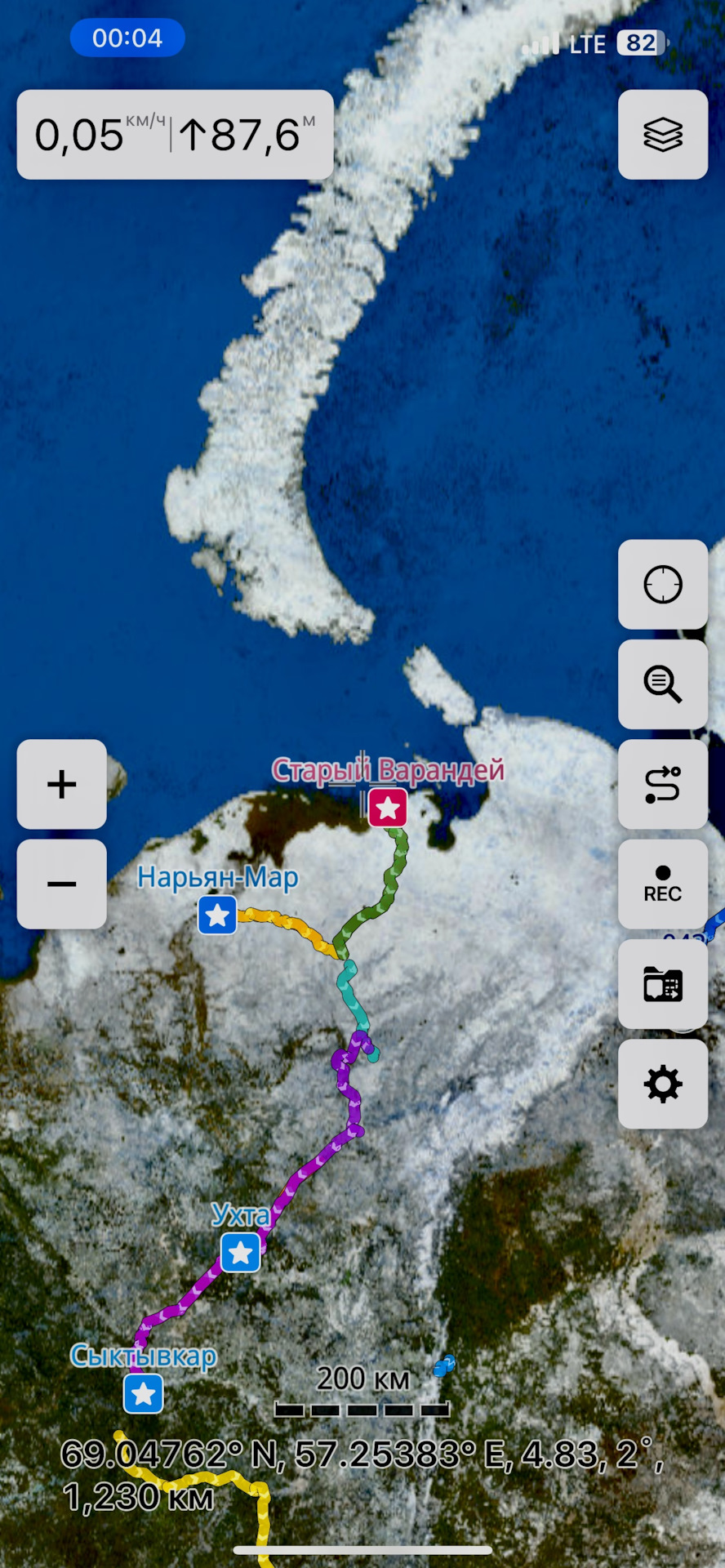Open the settings gear

click(x=662, y=1085)
